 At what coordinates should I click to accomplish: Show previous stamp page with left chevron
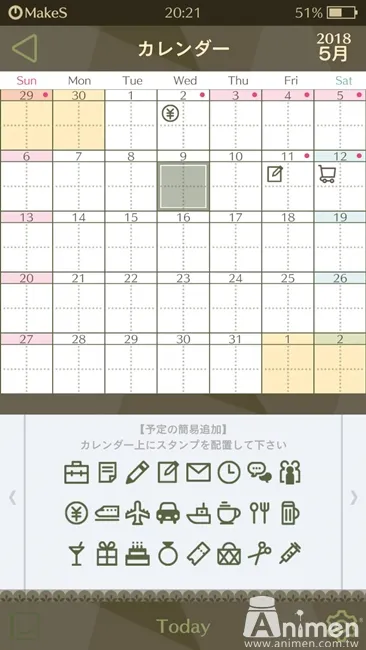[x=12, y=497]
